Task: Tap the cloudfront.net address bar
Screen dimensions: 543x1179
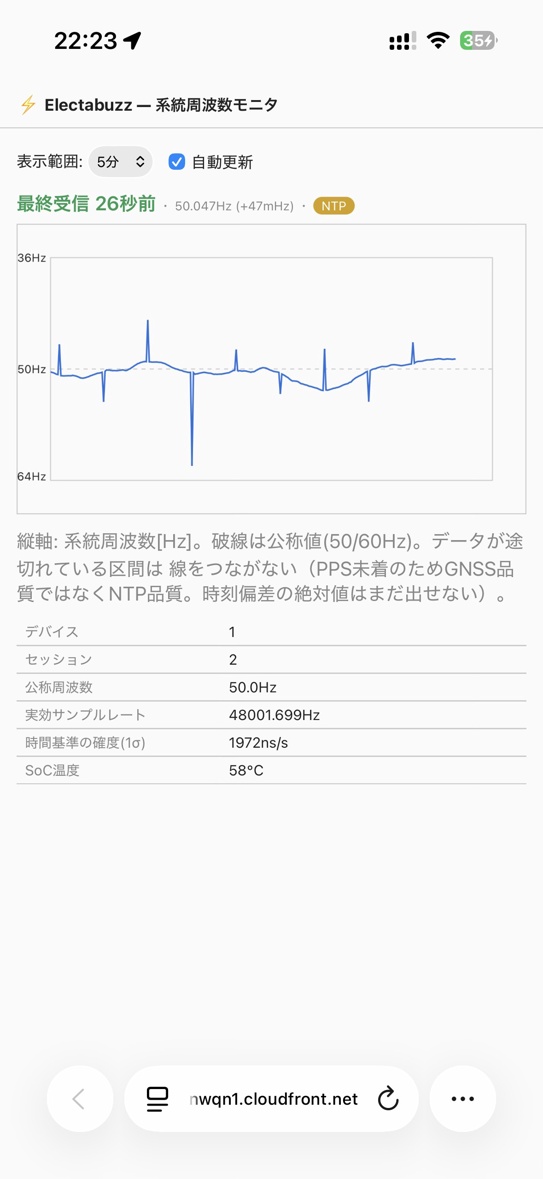Action: point(272,1099)
